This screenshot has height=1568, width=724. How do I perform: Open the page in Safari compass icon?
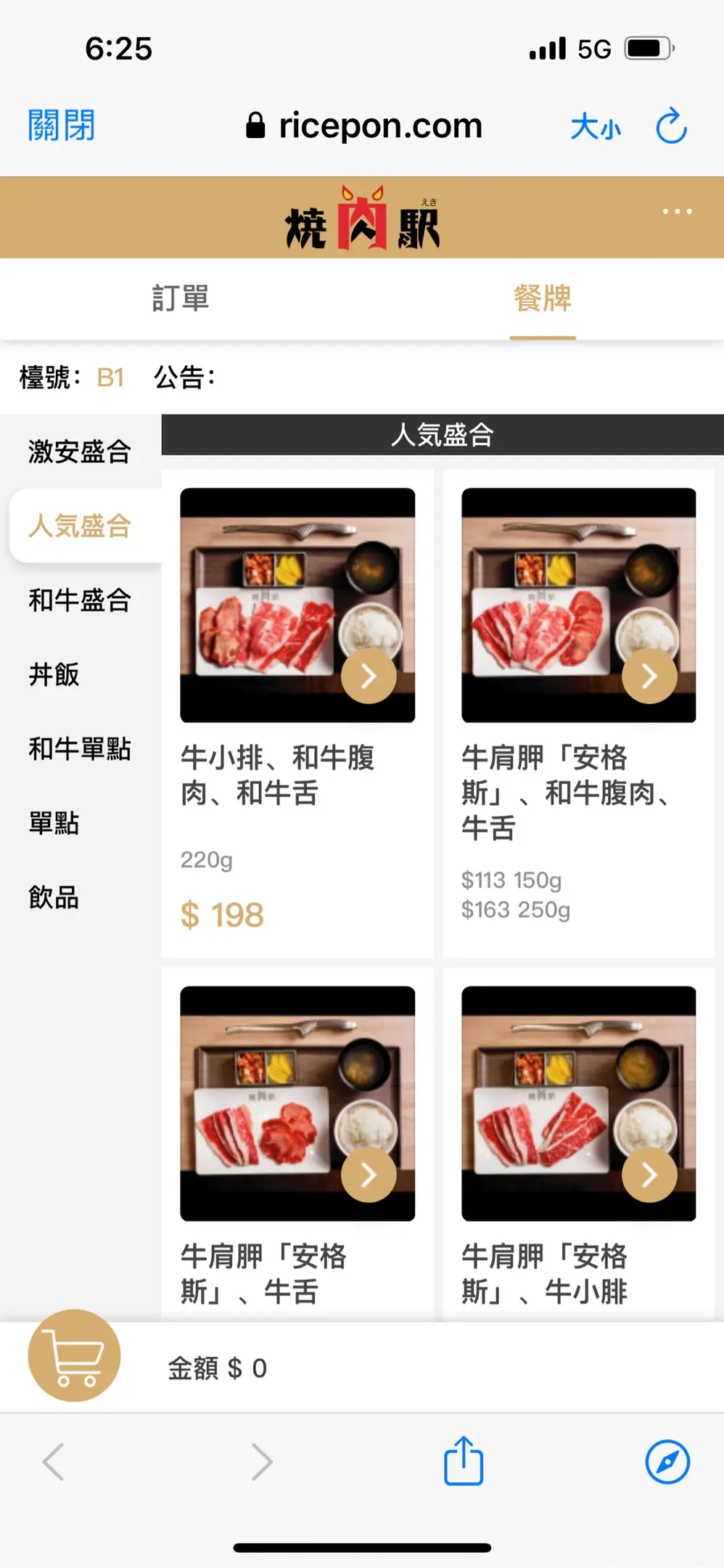667,1461
